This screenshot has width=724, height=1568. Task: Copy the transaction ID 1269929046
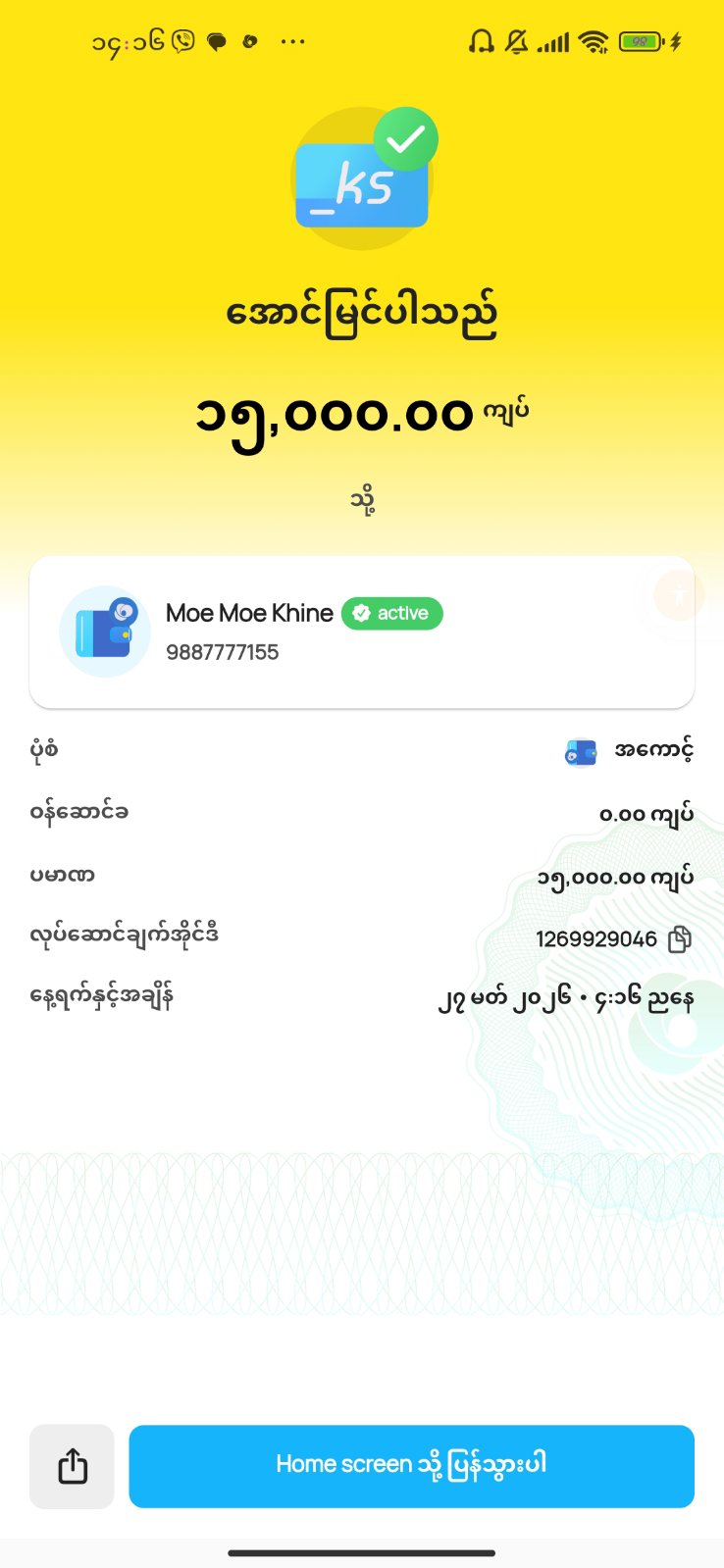[679, 939]
